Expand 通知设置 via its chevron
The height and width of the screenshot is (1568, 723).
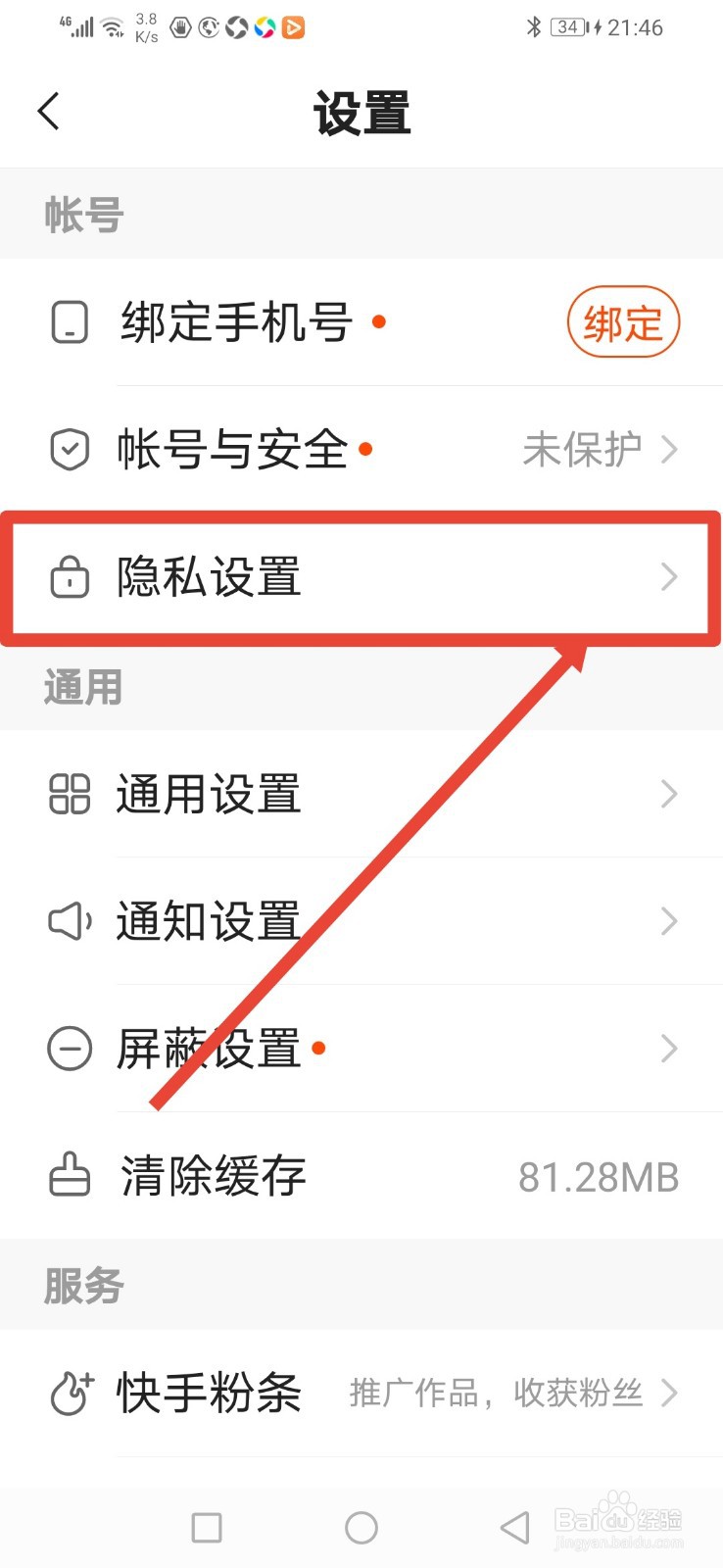(669, 921)
